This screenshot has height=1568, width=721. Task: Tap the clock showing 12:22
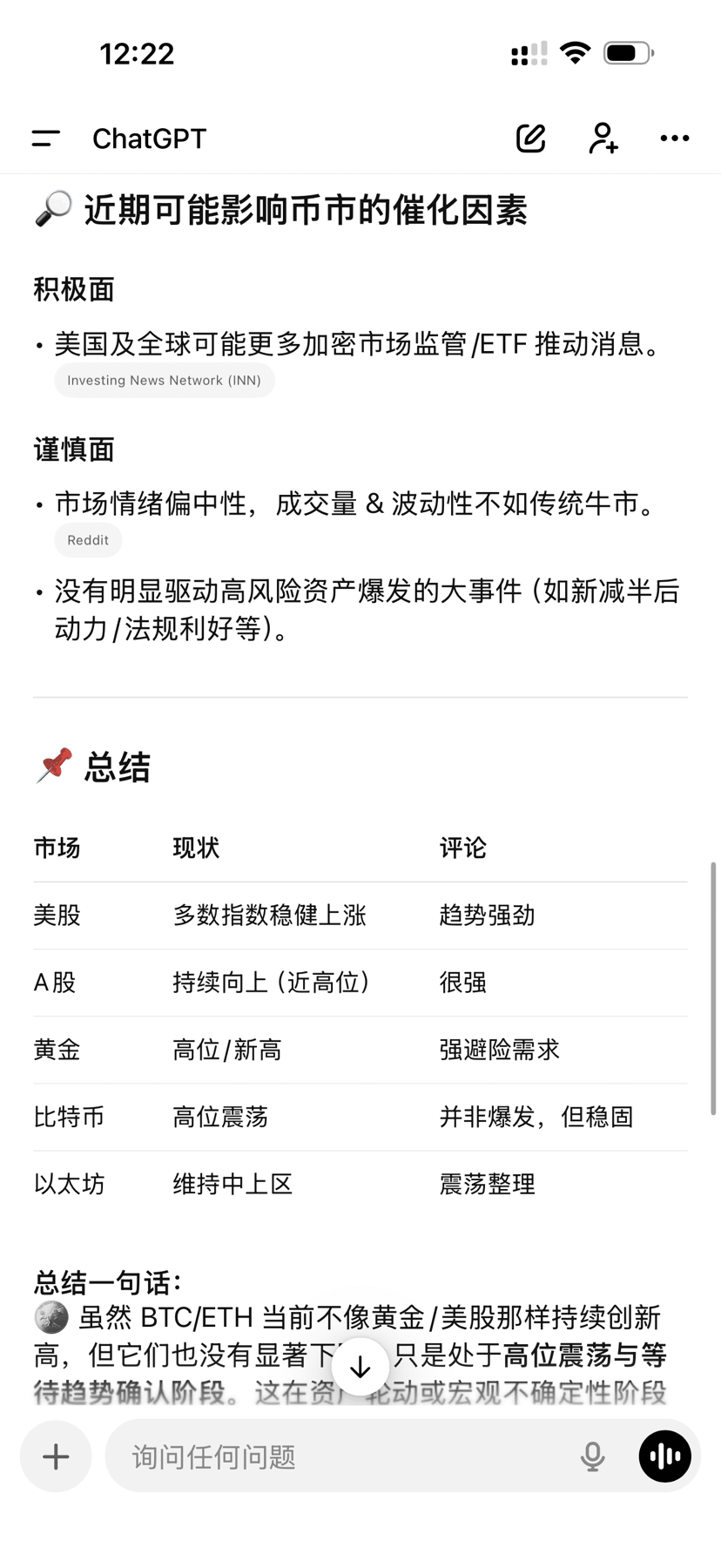[x=139, y=52]
